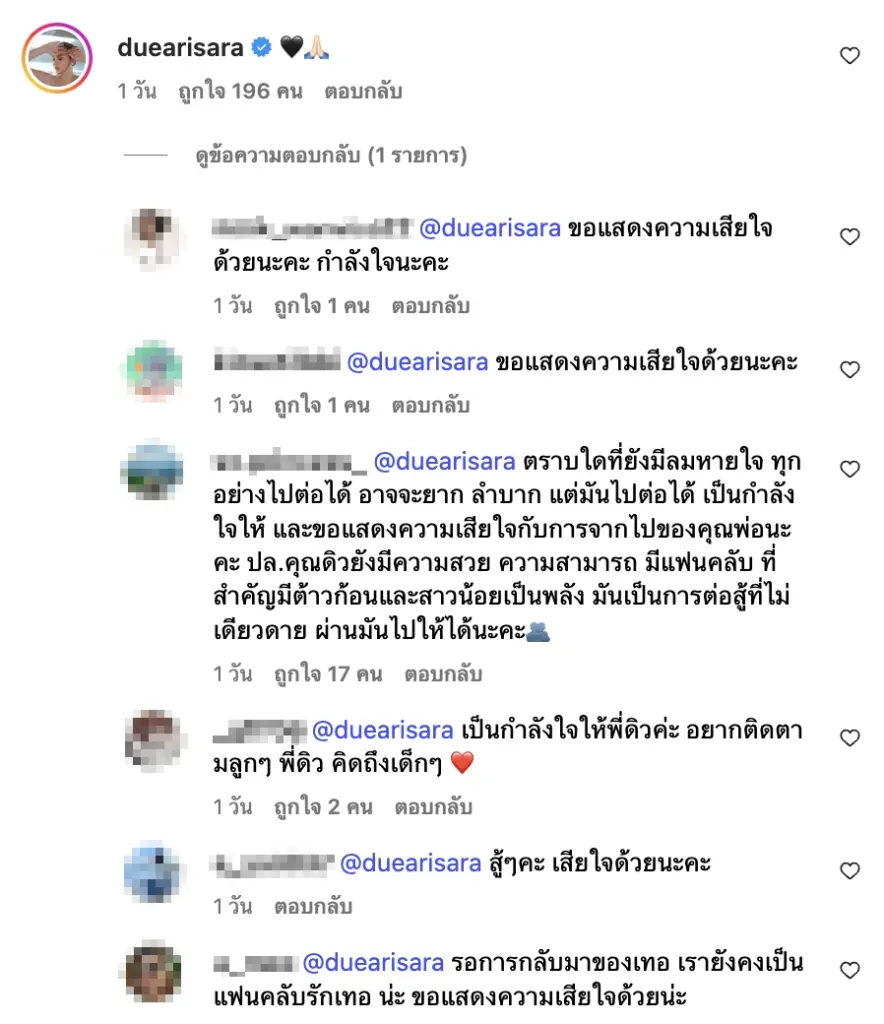Like the สู้ๆคะ เสียใจด้วยนะคะ comment

click(x=849, y=870)
